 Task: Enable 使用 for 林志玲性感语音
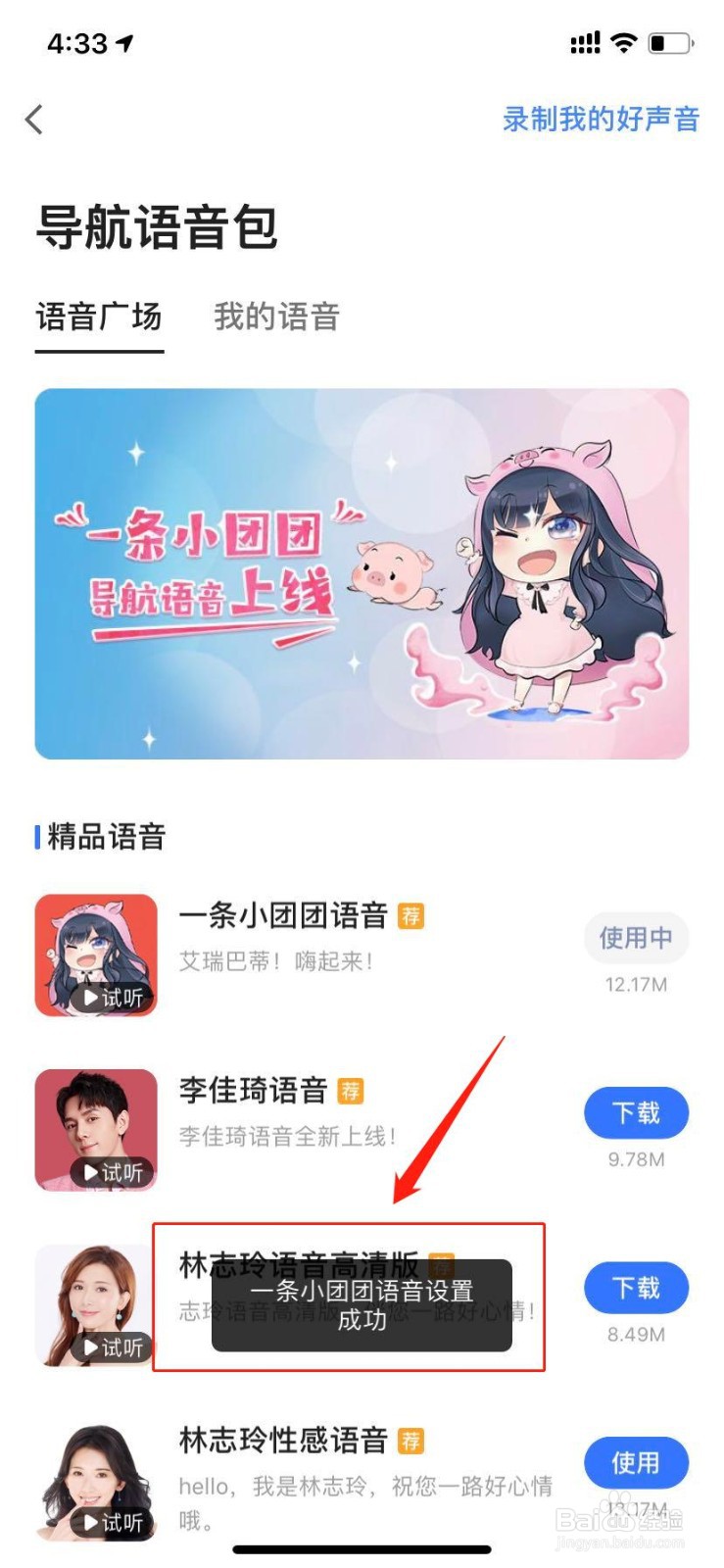point(636,1462)
